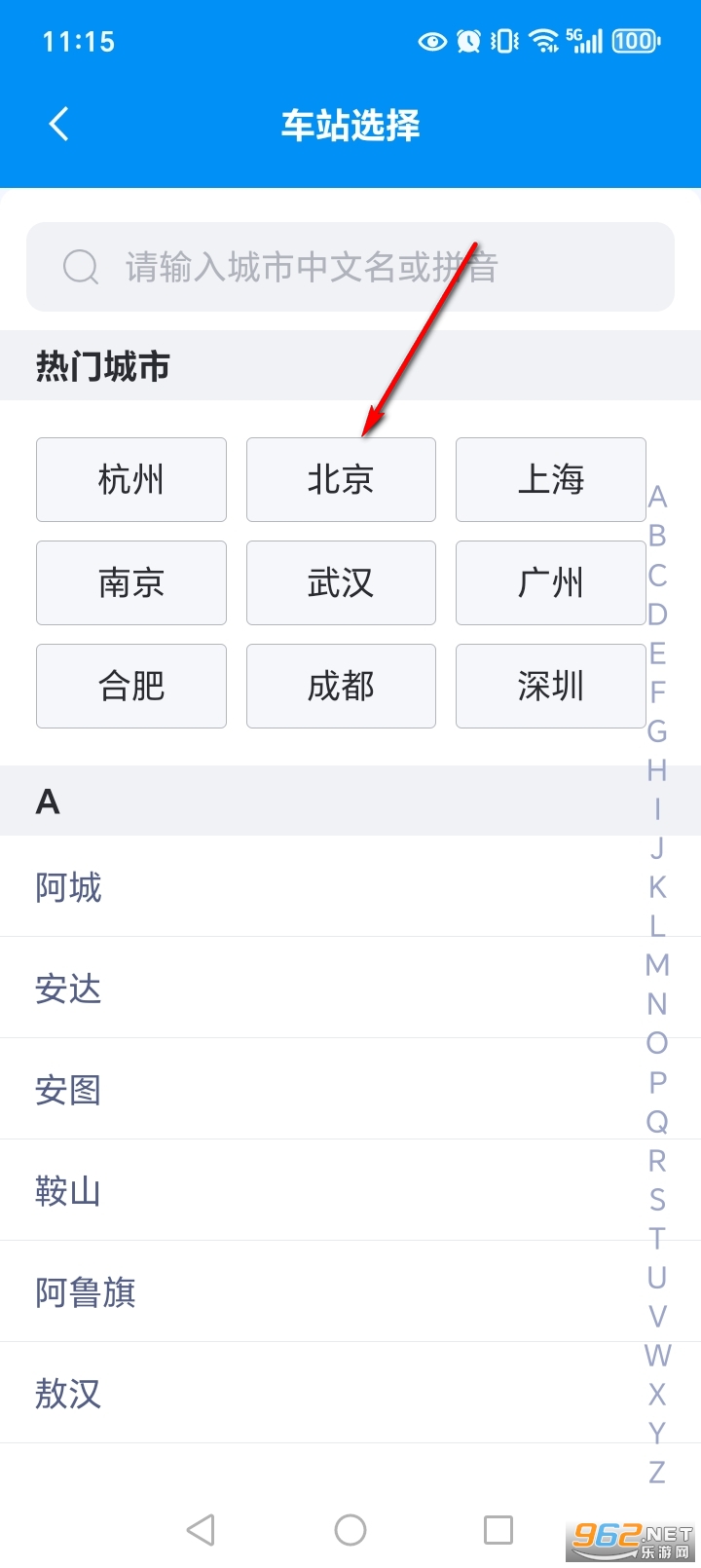The image size is (701, 1568).
Task: Select 杭州 from the hot cities
Action: 131,479
